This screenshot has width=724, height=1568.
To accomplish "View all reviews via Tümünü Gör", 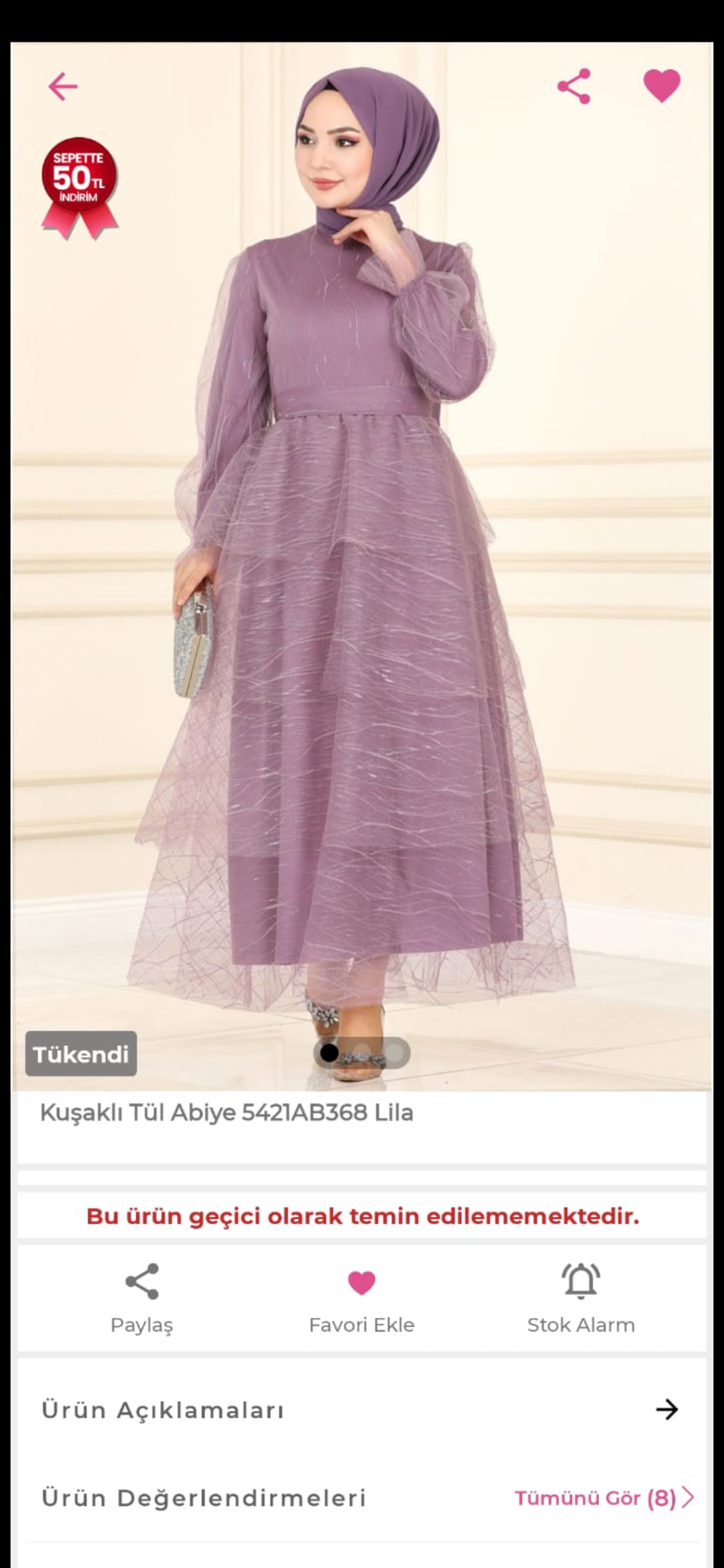I will click(x=603, y=1498).
